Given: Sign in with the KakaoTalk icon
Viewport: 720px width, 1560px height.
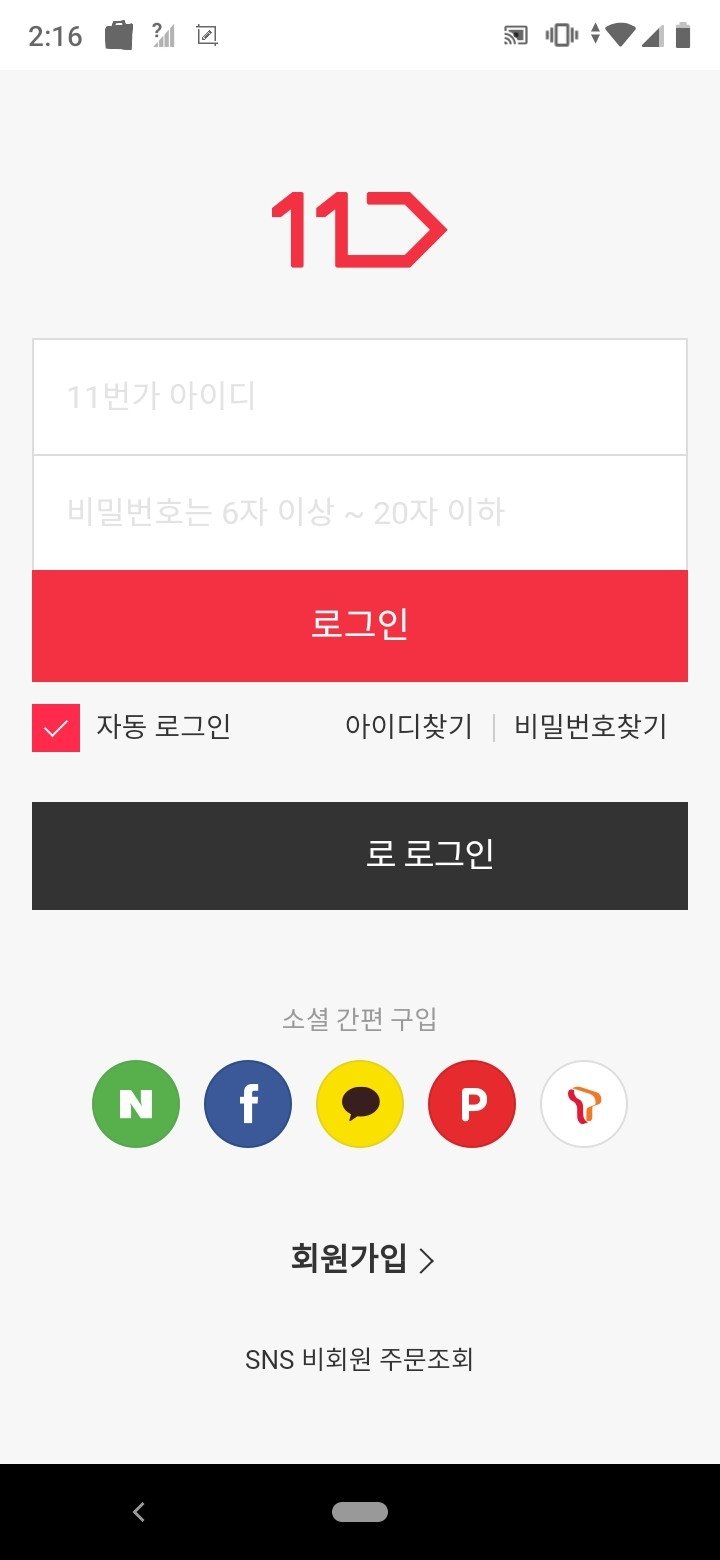Looking at the screenshot, I should point(360,1104).
